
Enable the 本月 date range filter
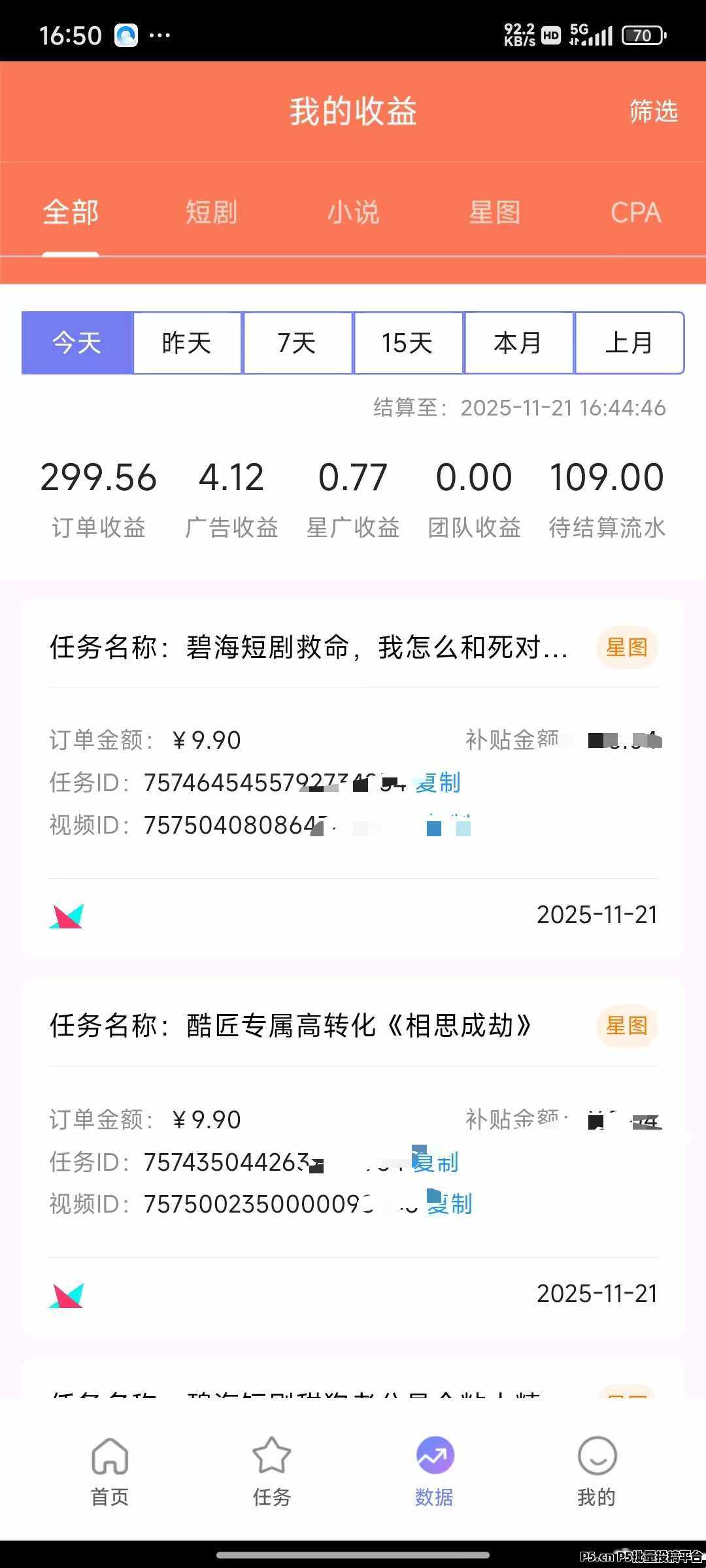pyautogui.click(x=519, y=342)
